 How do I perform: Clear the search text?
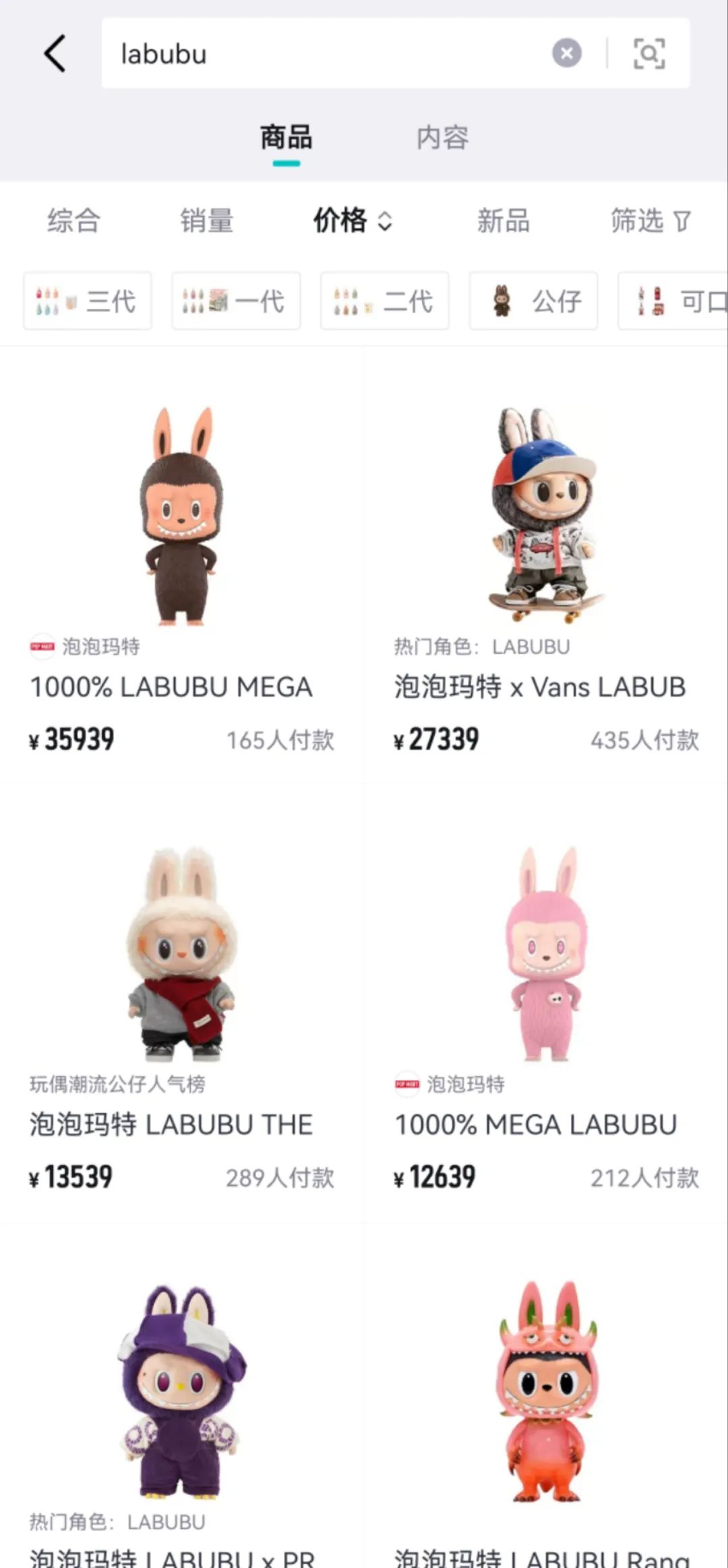coord(567,53)
